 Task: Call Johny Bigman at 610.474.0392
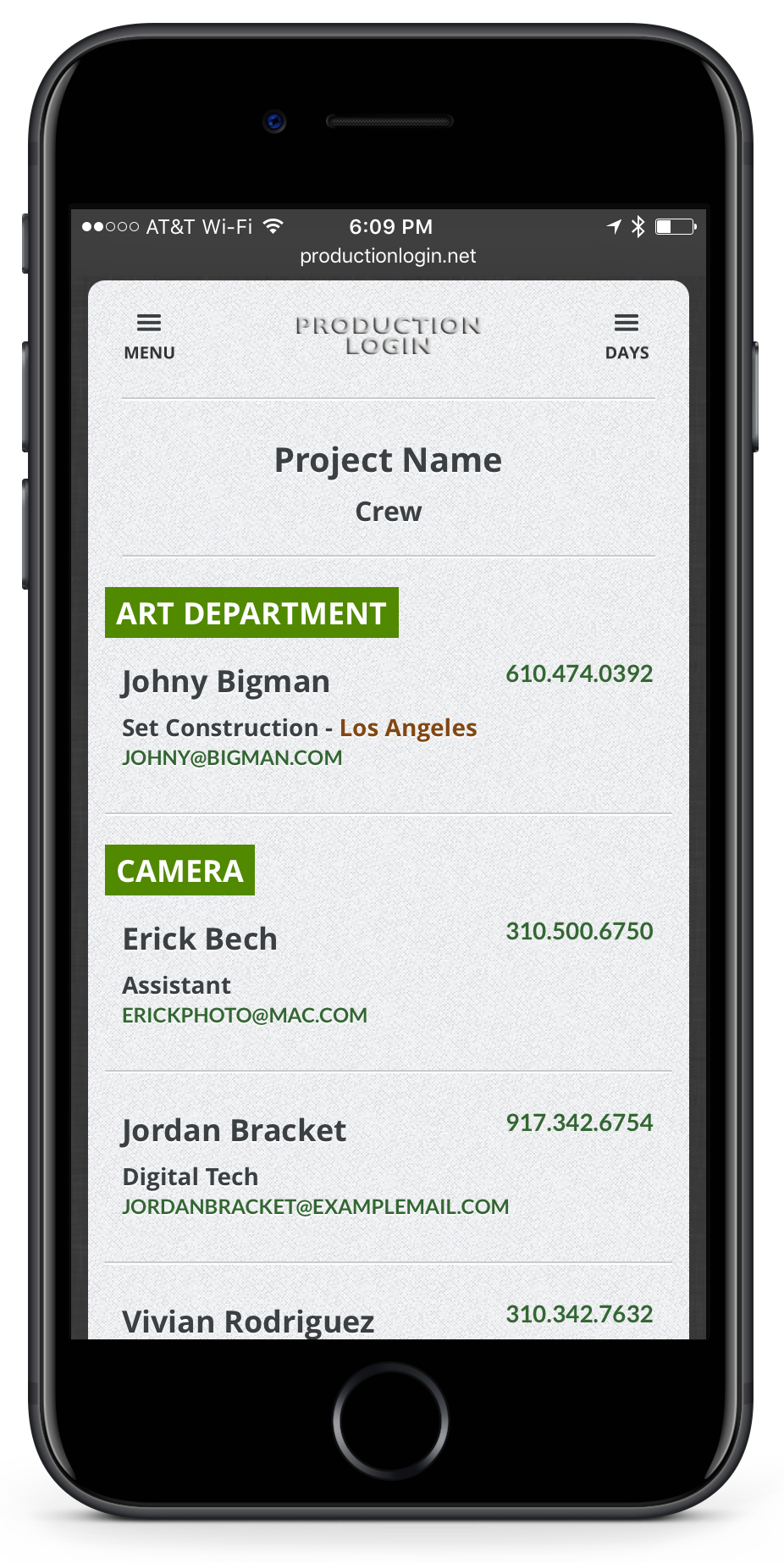(x=579, y=674)
